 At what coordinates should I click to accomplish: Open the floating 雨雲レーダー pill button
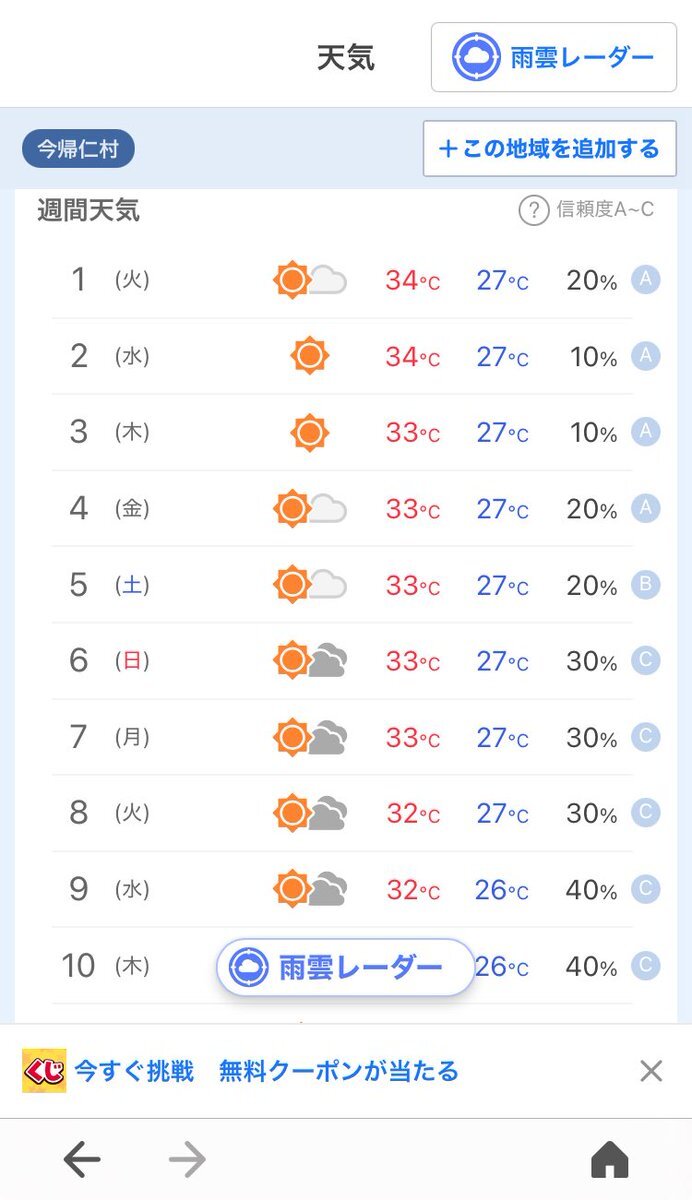click(345, 967)
